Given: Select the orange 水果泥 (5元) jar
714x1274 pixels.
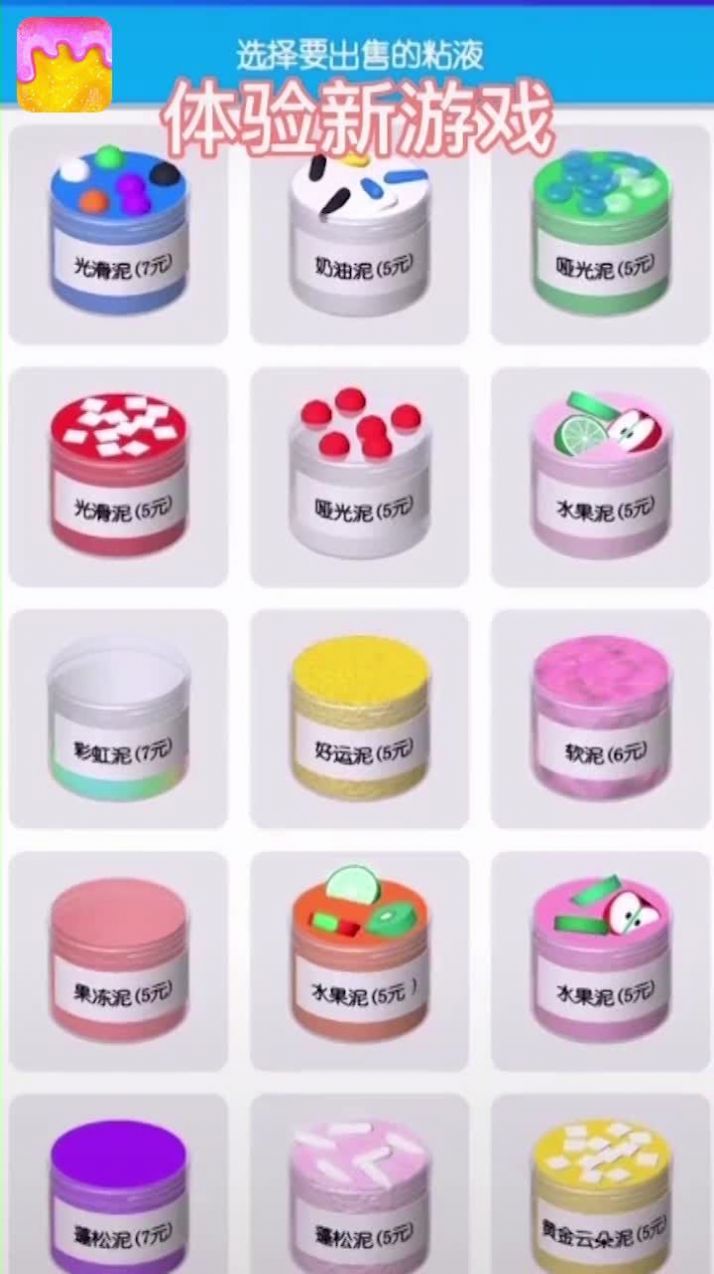Looking at the screenshot, I should tap(359, 962).
